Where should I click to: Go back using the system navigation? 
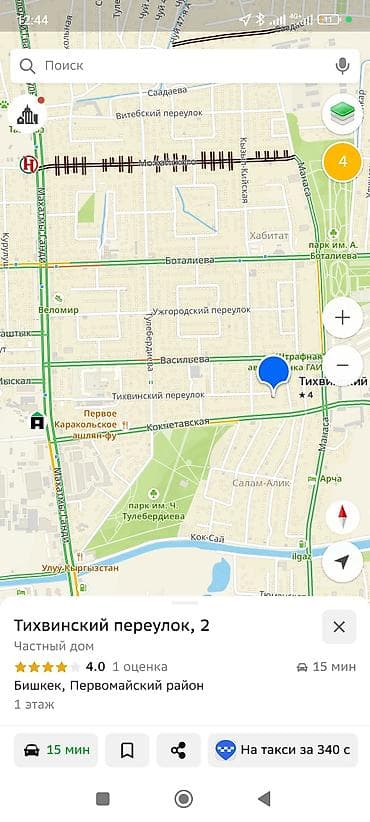[x=264, y=799]
